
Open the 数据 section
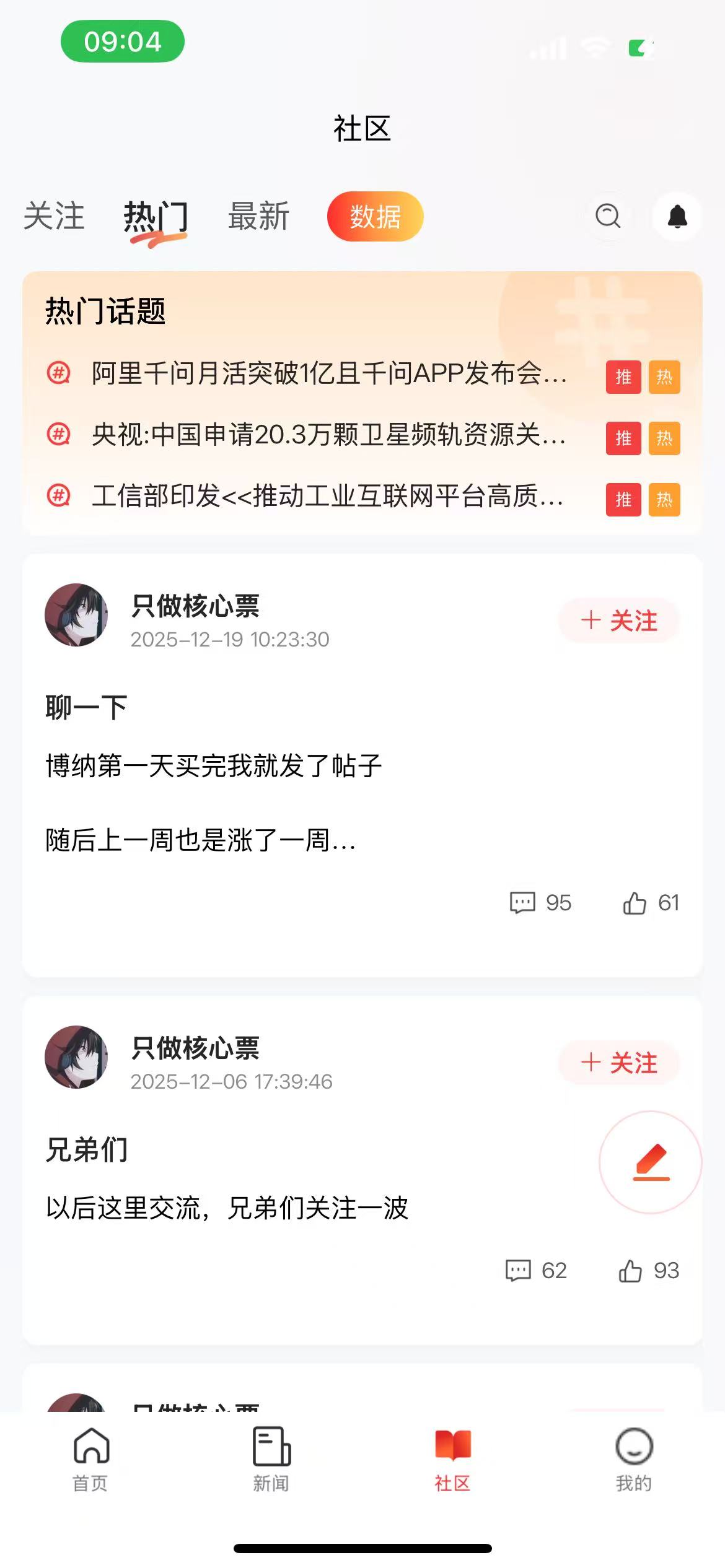click(375, 217)
